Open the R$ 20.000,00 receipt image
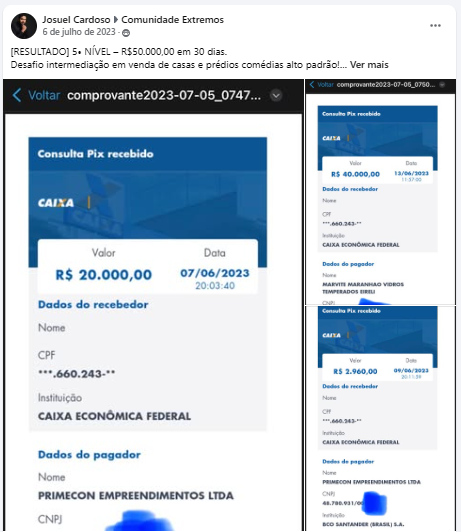This screenshot has height=532, width=461. click(x=153, y=305)
